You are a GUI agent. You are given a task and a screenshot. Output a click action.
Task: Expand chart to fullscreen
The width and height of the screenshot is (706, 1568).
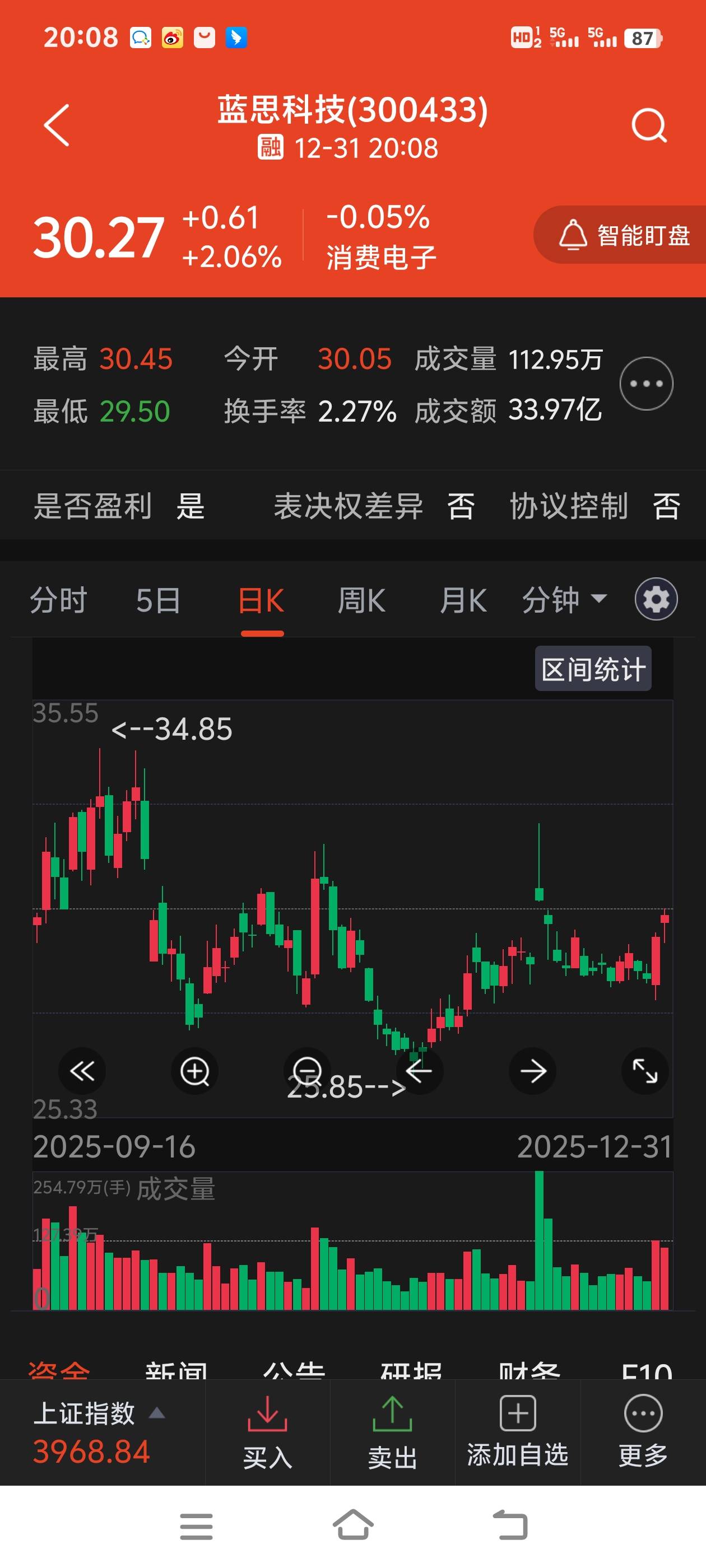(x=644, y=1071)
